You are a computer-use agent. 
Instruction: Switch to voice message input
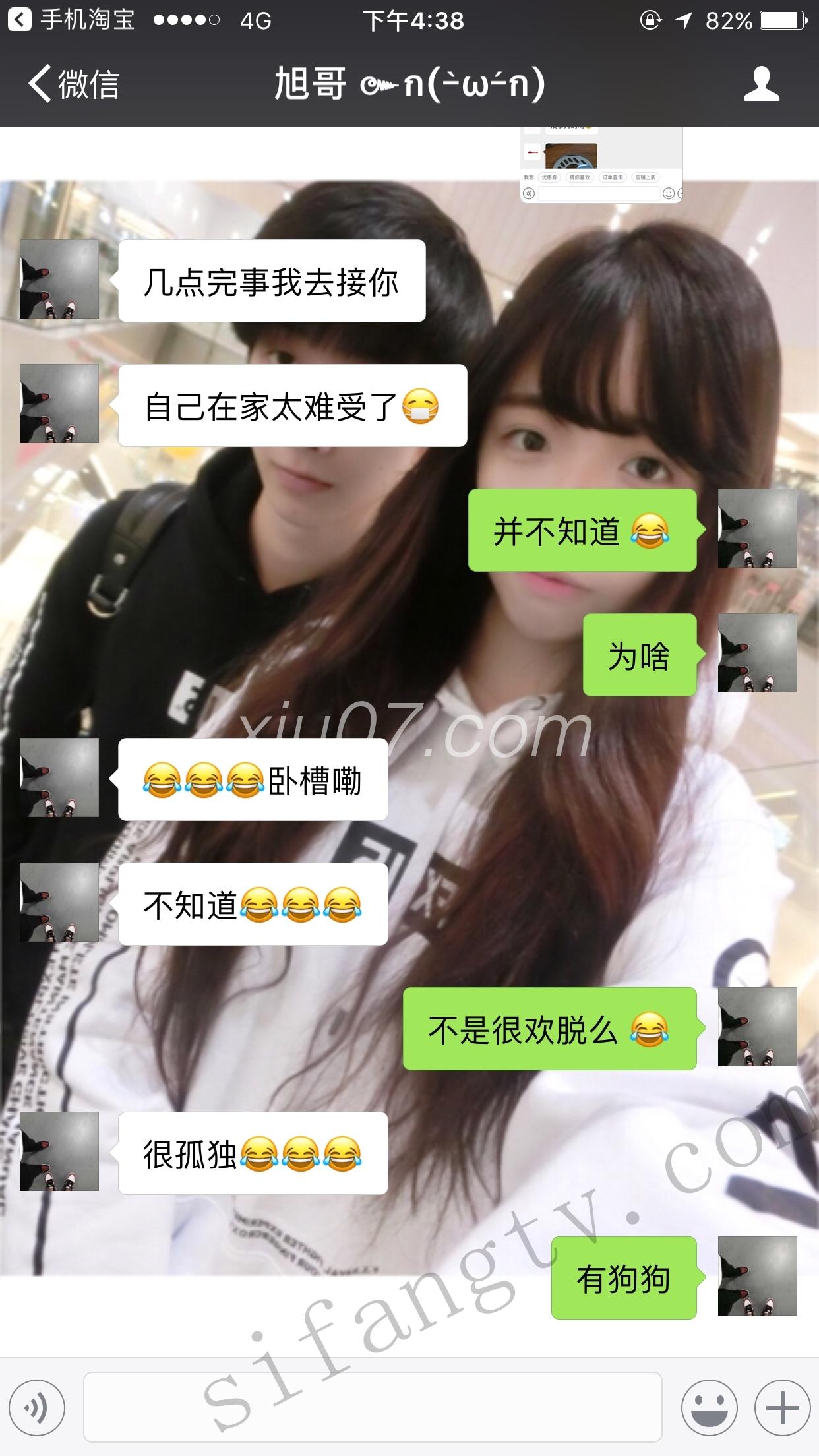[38, 1407]
